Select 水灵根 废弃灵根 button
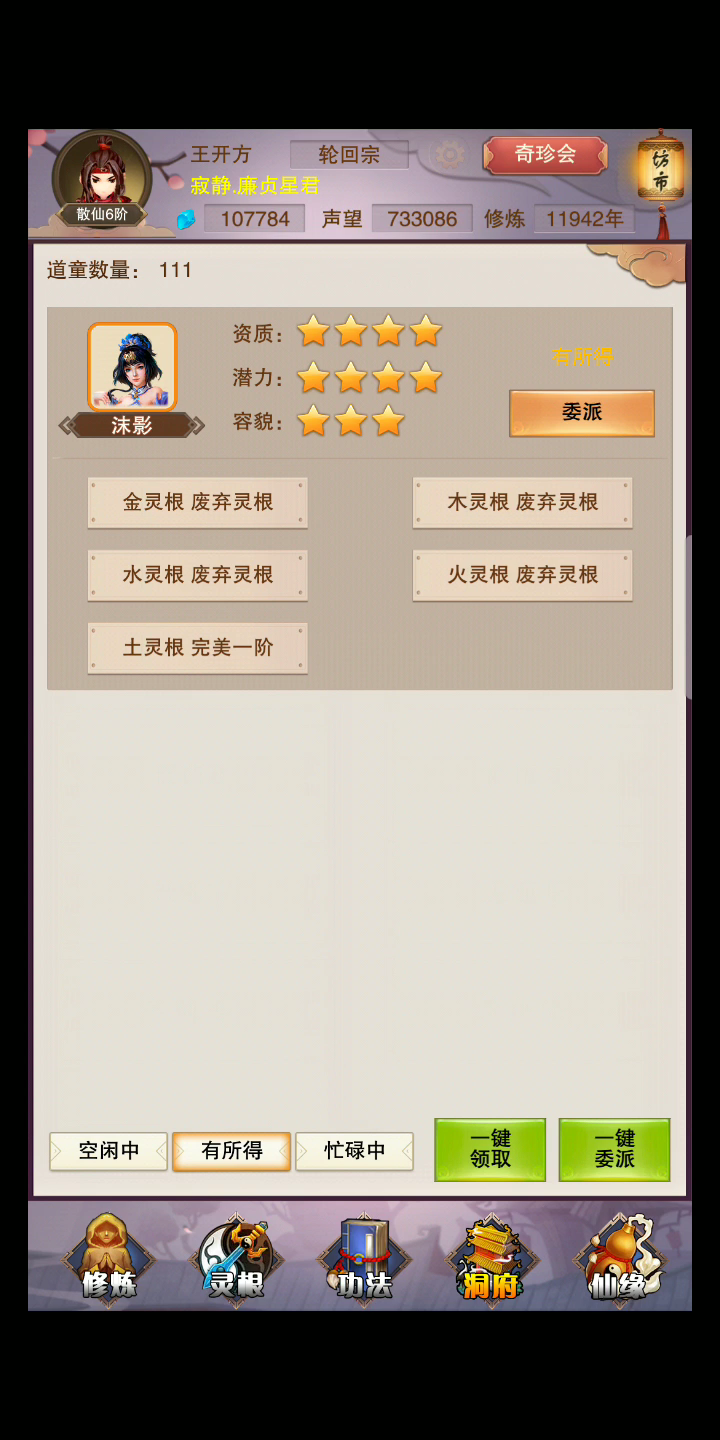This screenshot has width=720, height=1440. click(x=198, y=575)
